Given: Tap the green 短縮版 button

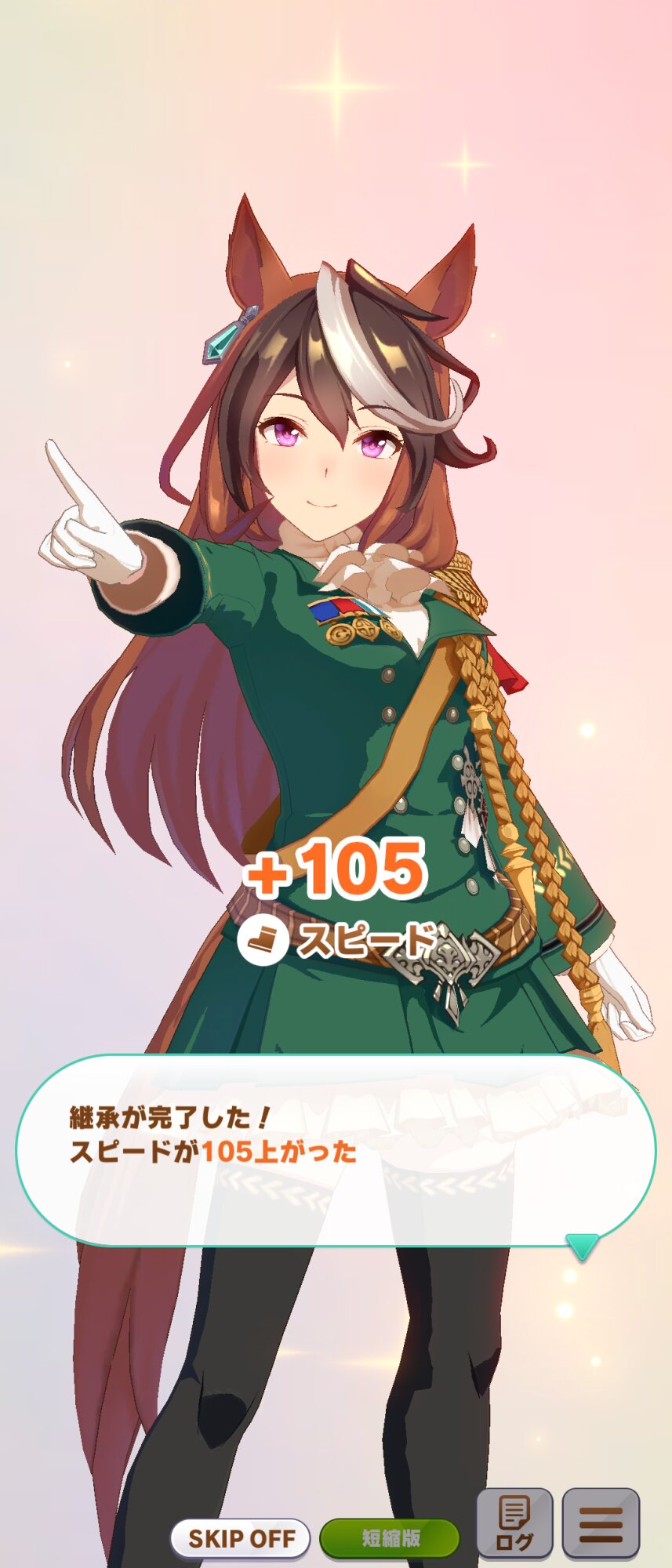Looking at the screenshot, I should coord(390,1538).
